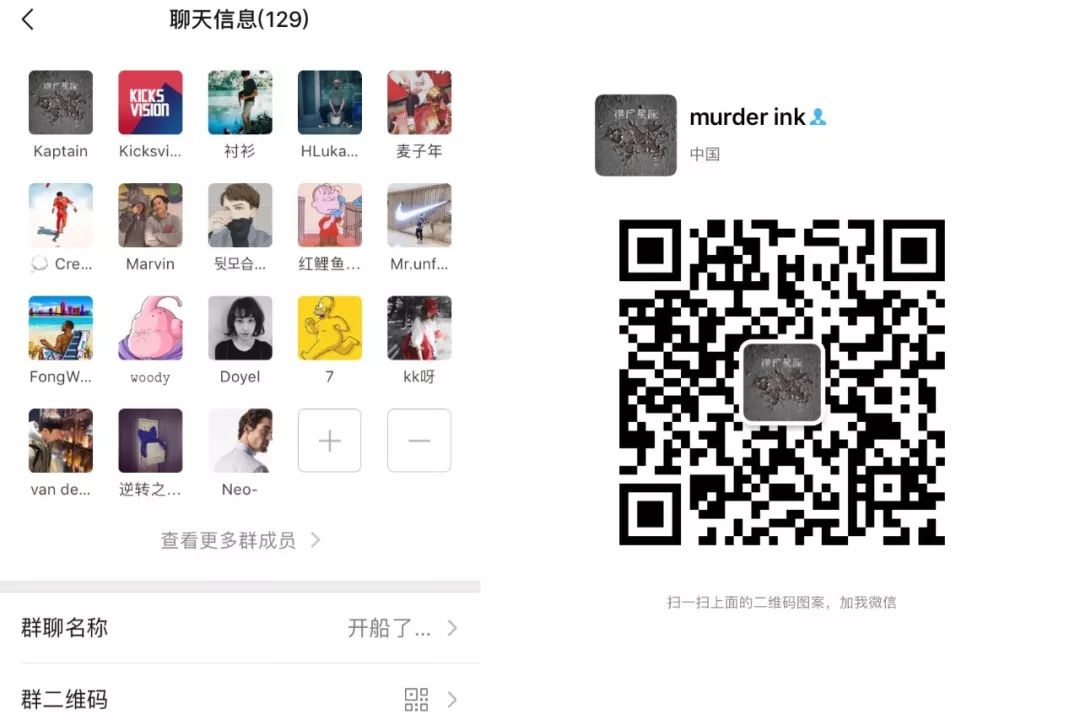Open the 群二维码 row
Screen dimensions: 1080x720
(240, 699)
